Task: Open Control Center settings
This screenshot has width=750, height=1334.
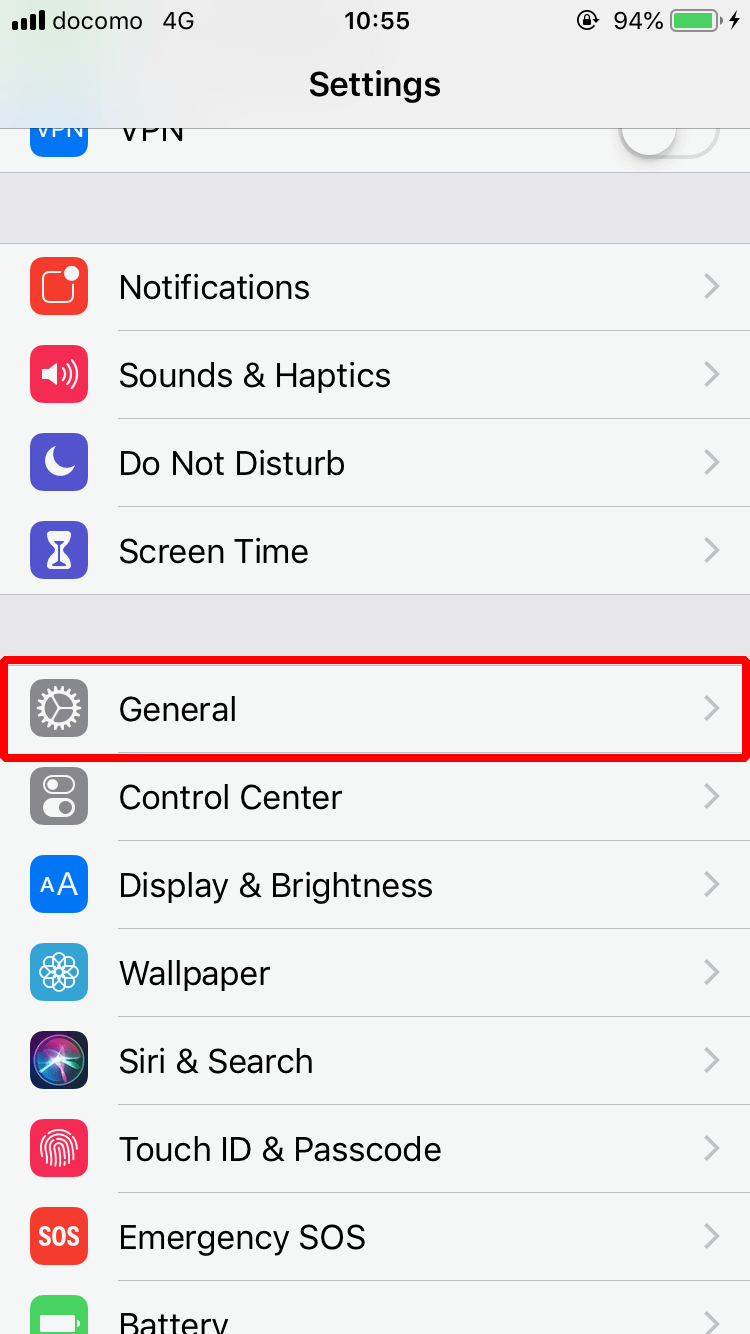Action: pyautogui.click(x=375, y=797)
